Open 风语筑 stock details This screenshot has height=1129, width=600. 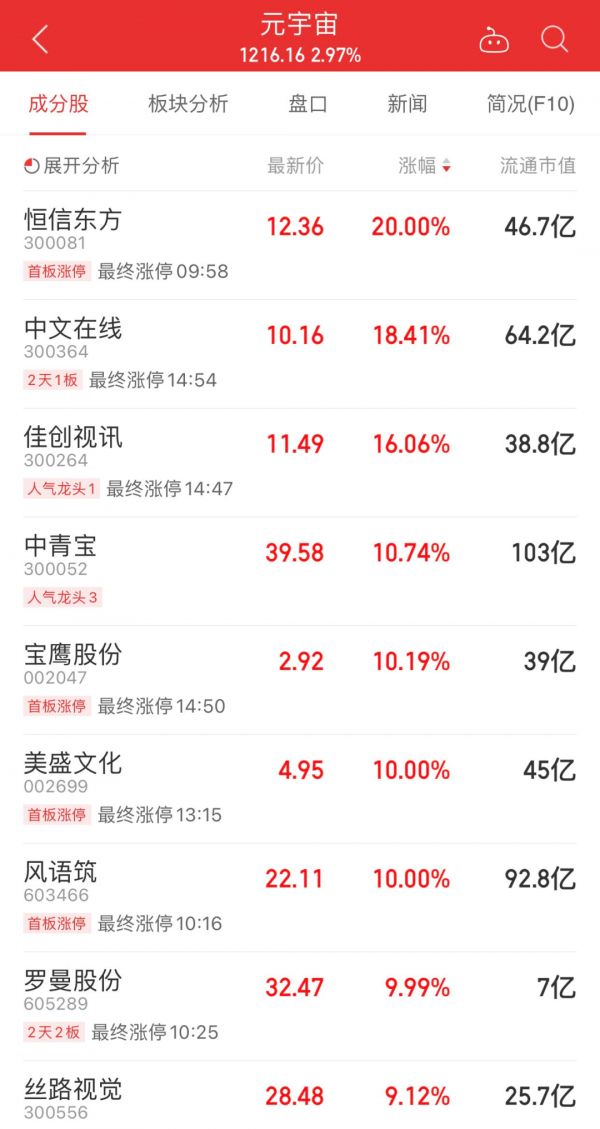coord(60,873)
